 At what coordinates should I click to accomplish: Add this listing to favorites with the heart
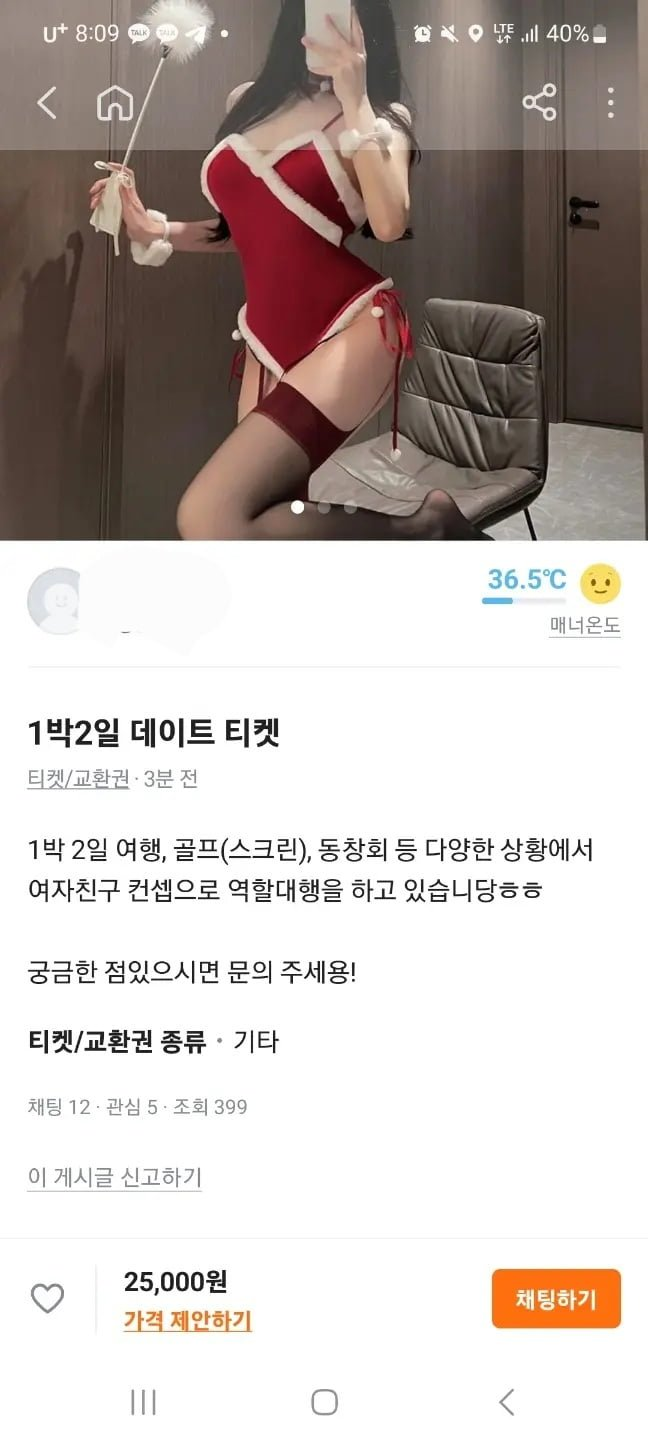point(47,1298)
